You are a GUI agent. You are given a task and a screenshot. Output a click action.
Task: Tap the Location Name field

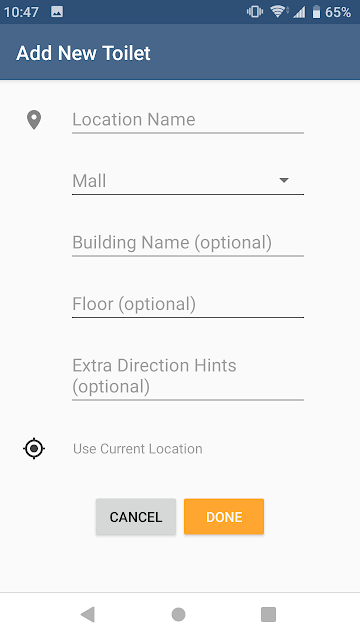click(188, 120)
